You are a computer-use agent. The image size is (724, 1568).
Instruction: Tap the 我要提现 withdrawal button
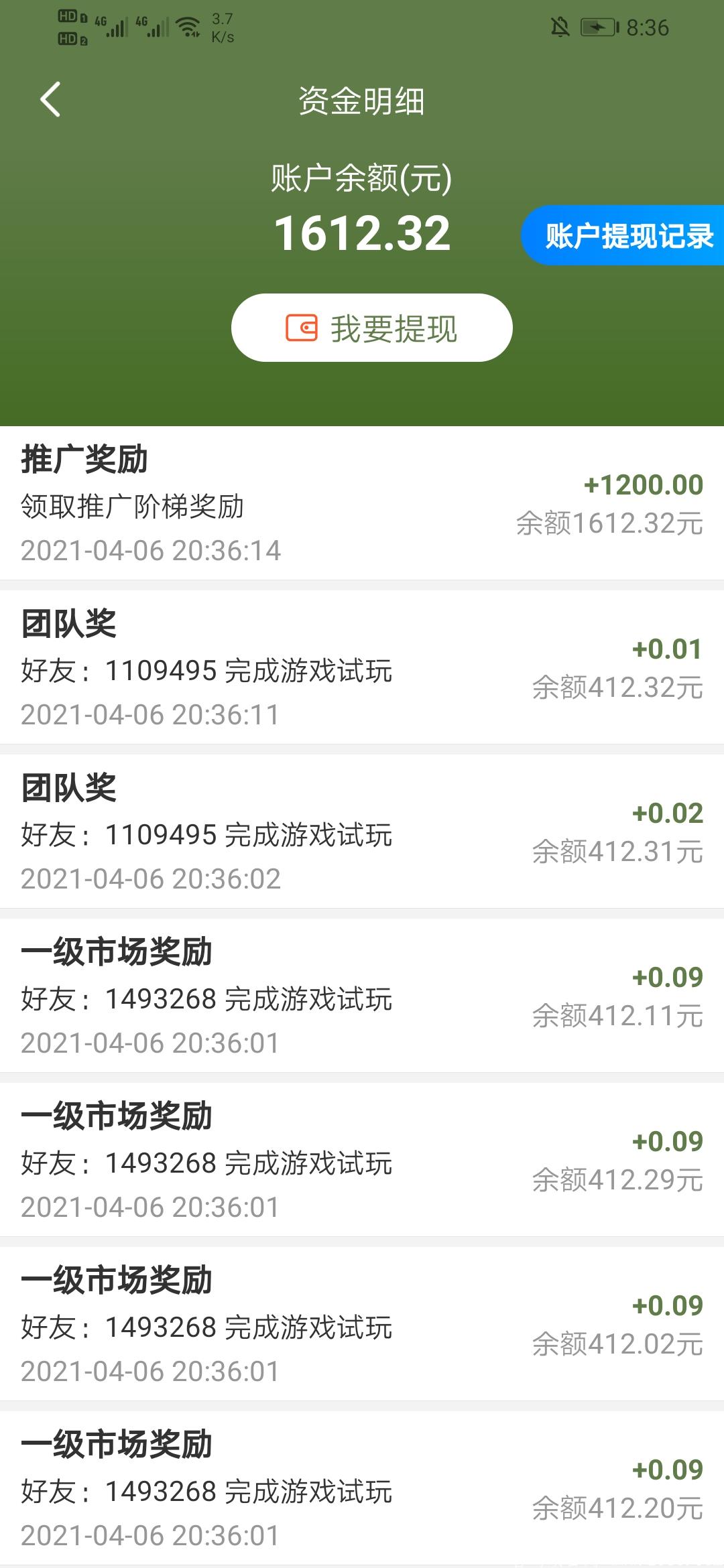[371, 327]
